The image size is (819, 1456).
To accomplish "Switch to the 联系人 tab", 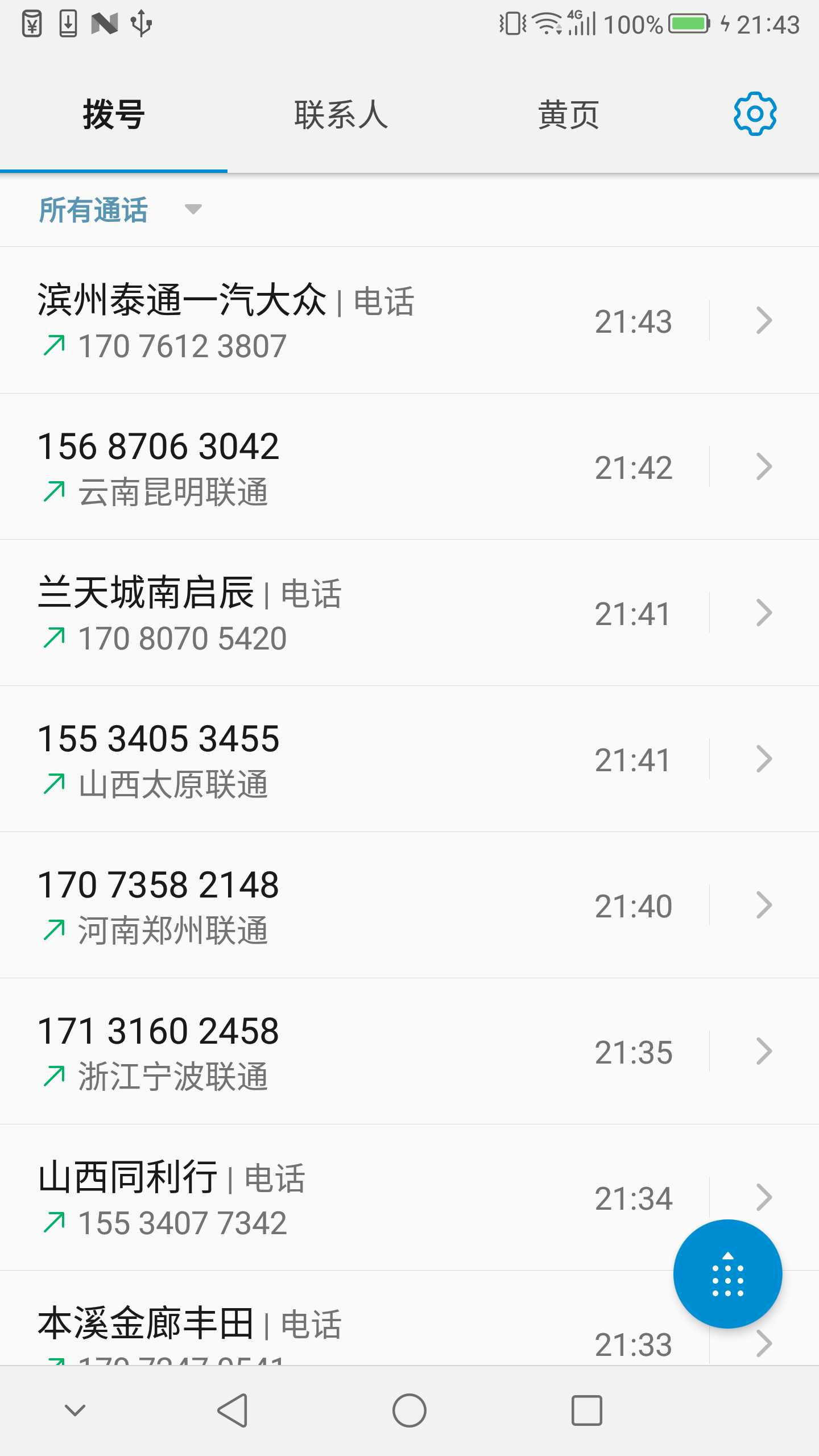I will tap(341, 115).
